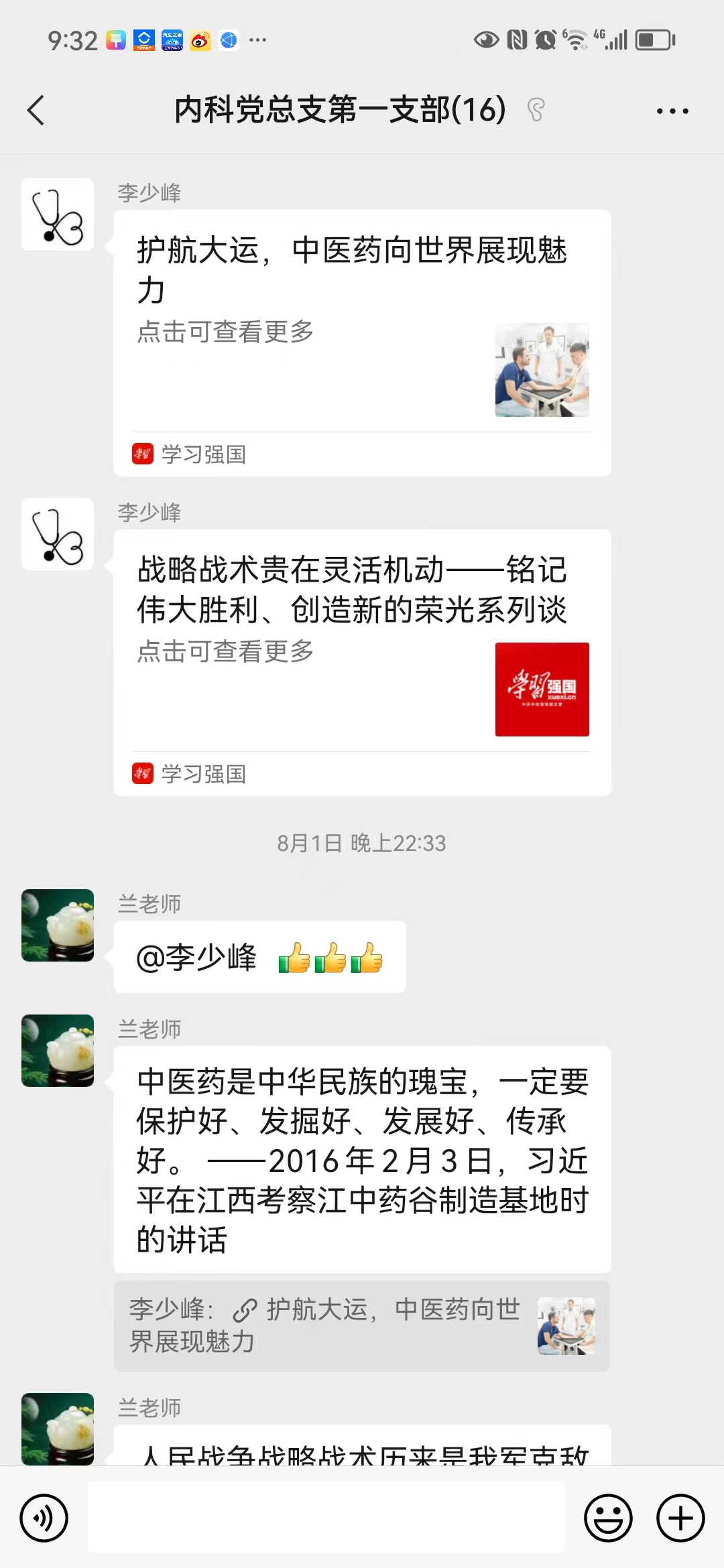Tap 点击可查看更多 on the first article
The width and height of the screenshot is (724, 1568).
click(226, 332)
